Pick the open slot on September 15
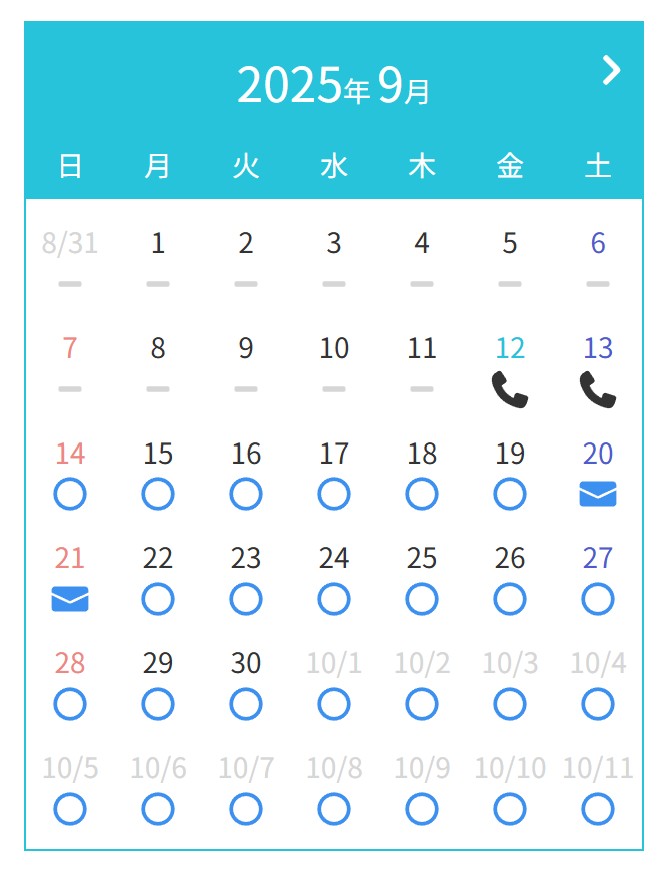This screenshot has height=888, width=668. [158, 494]
